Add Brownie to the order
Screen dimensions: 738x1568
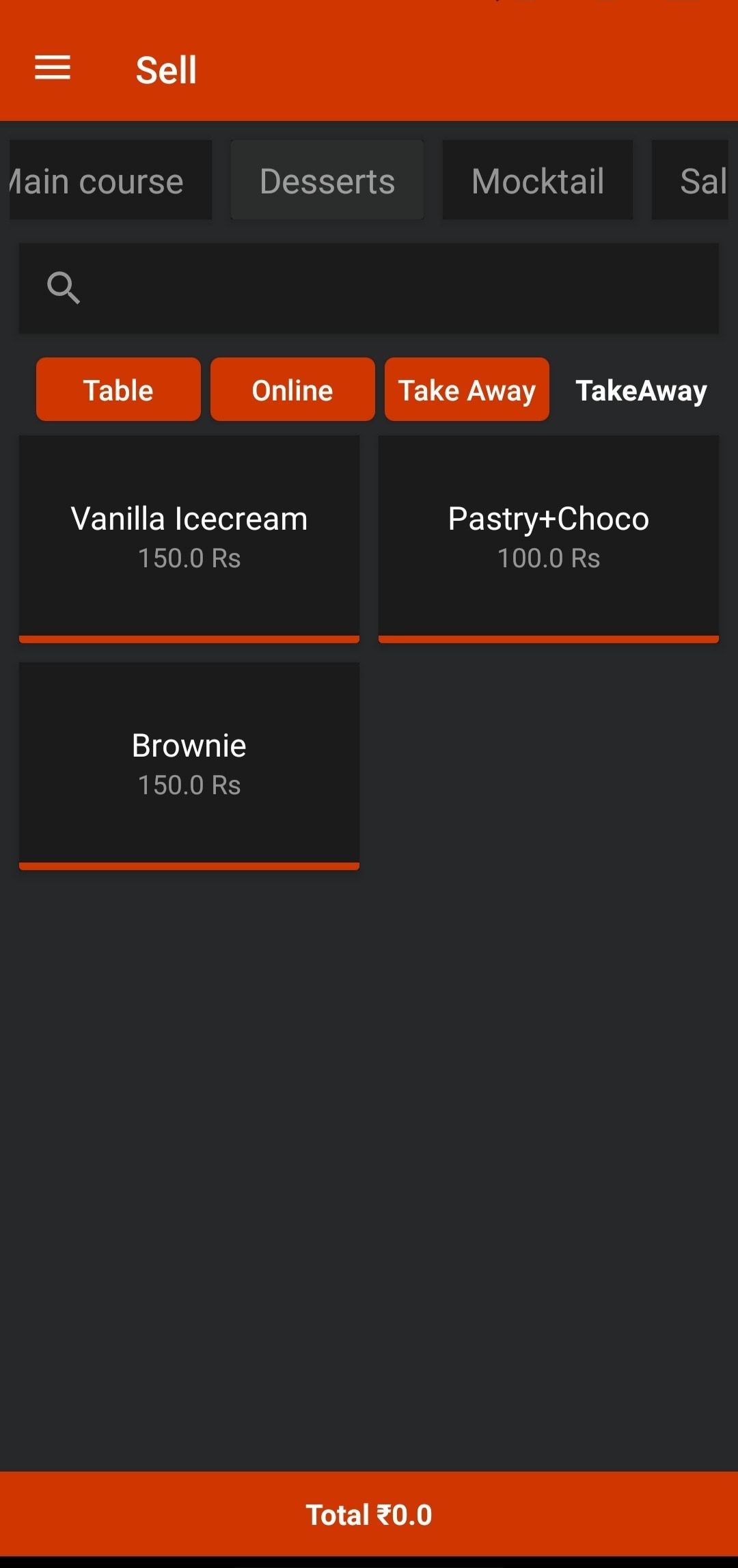(189, 763)
